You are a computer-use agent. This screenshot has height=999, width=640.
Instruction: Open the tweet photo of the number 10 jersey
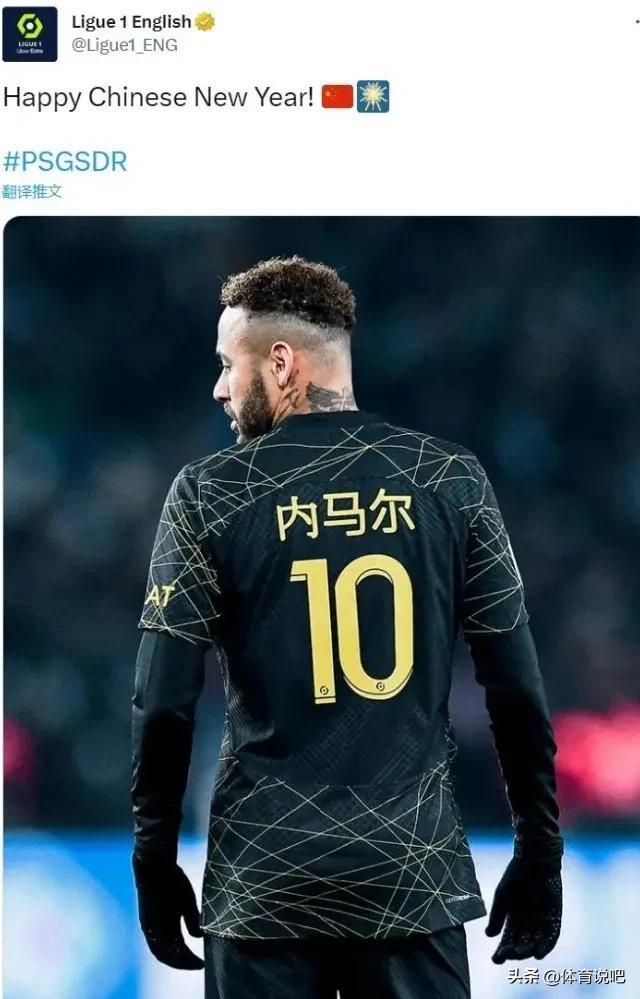[x=320, y=600]
